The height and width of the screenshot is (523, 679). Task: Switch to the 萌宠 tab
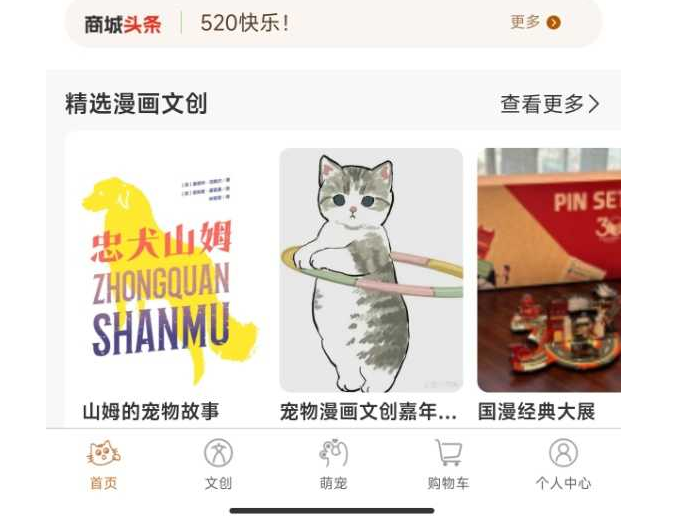pos(333,465)
